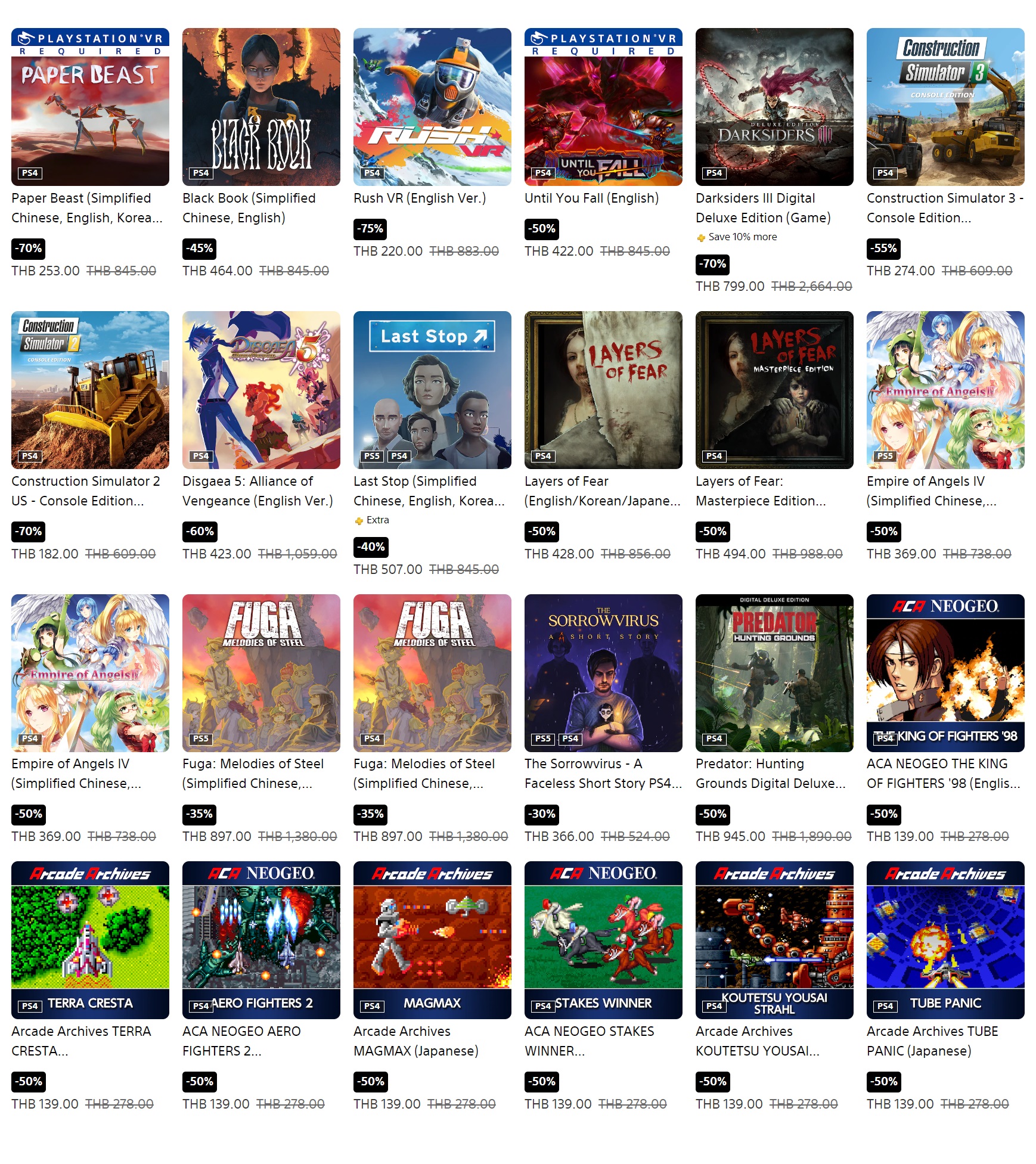Open Layers of Fear at THB 428.00
1036x1164 pixels.
coord(603,390)
